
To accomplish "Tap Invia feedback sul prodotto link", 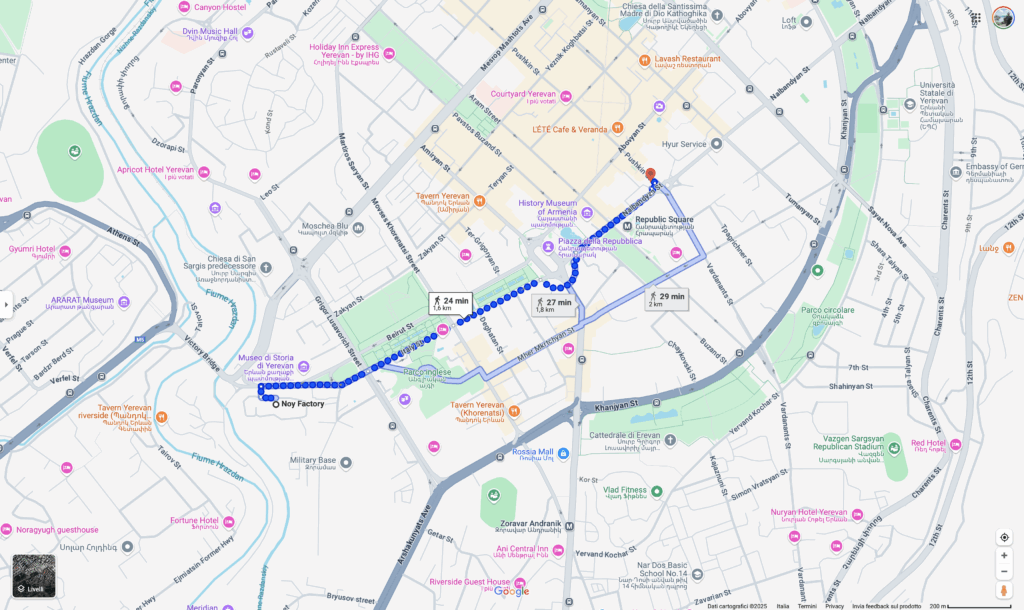I will pyautogui.click(x=886, y=606).
